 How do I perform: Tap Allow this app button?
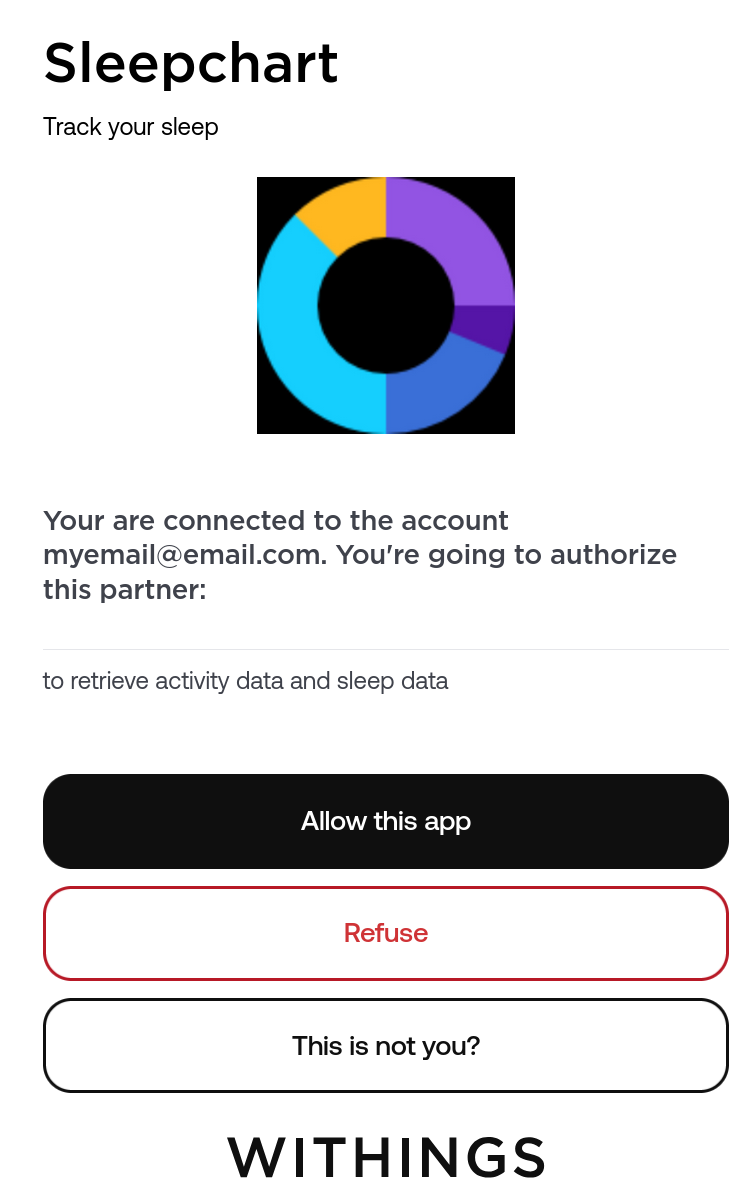385,821
